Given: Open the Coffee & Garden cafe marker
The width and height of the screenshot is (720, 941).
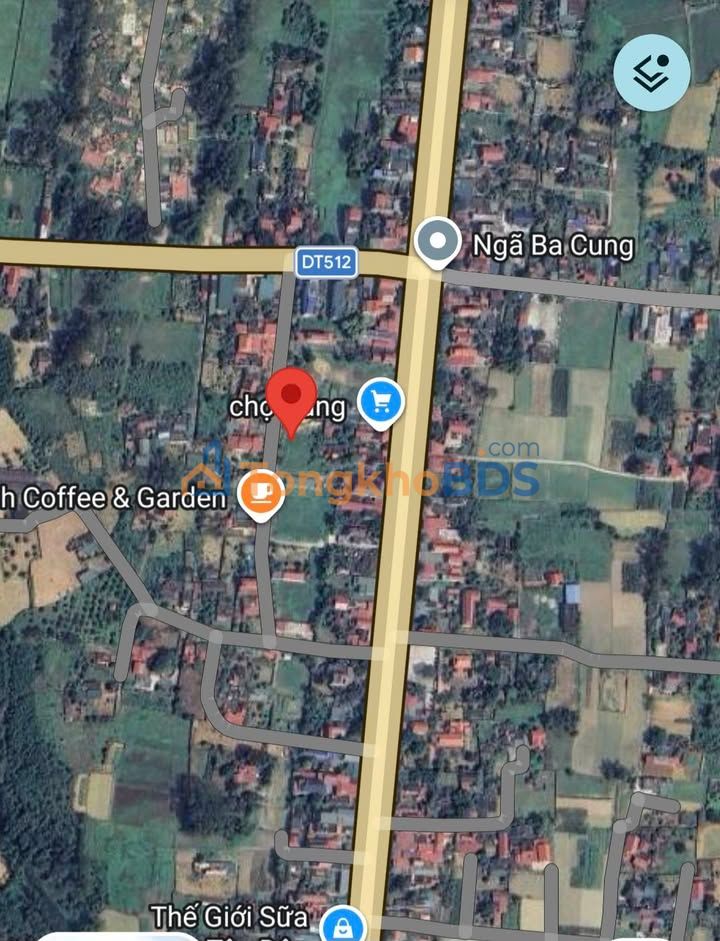Looking at the screenshot, I should pos(260,493).
